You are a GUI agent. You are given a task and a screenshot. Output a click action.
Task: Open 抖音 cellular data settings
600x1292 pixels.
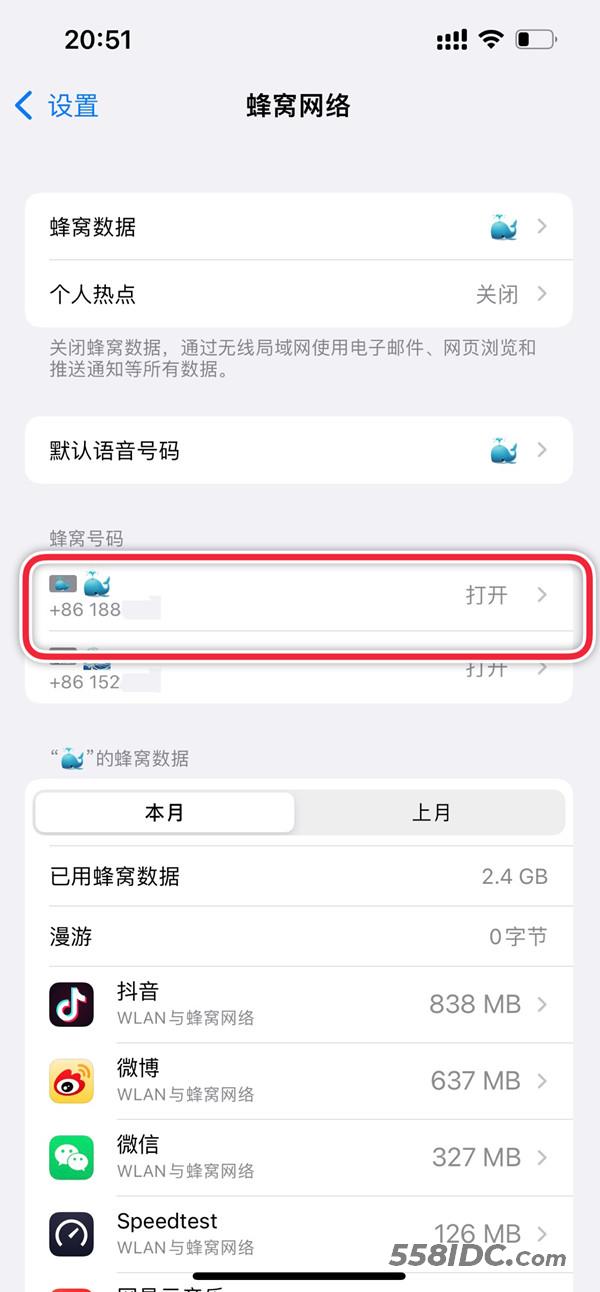[x=299, y=1004]
